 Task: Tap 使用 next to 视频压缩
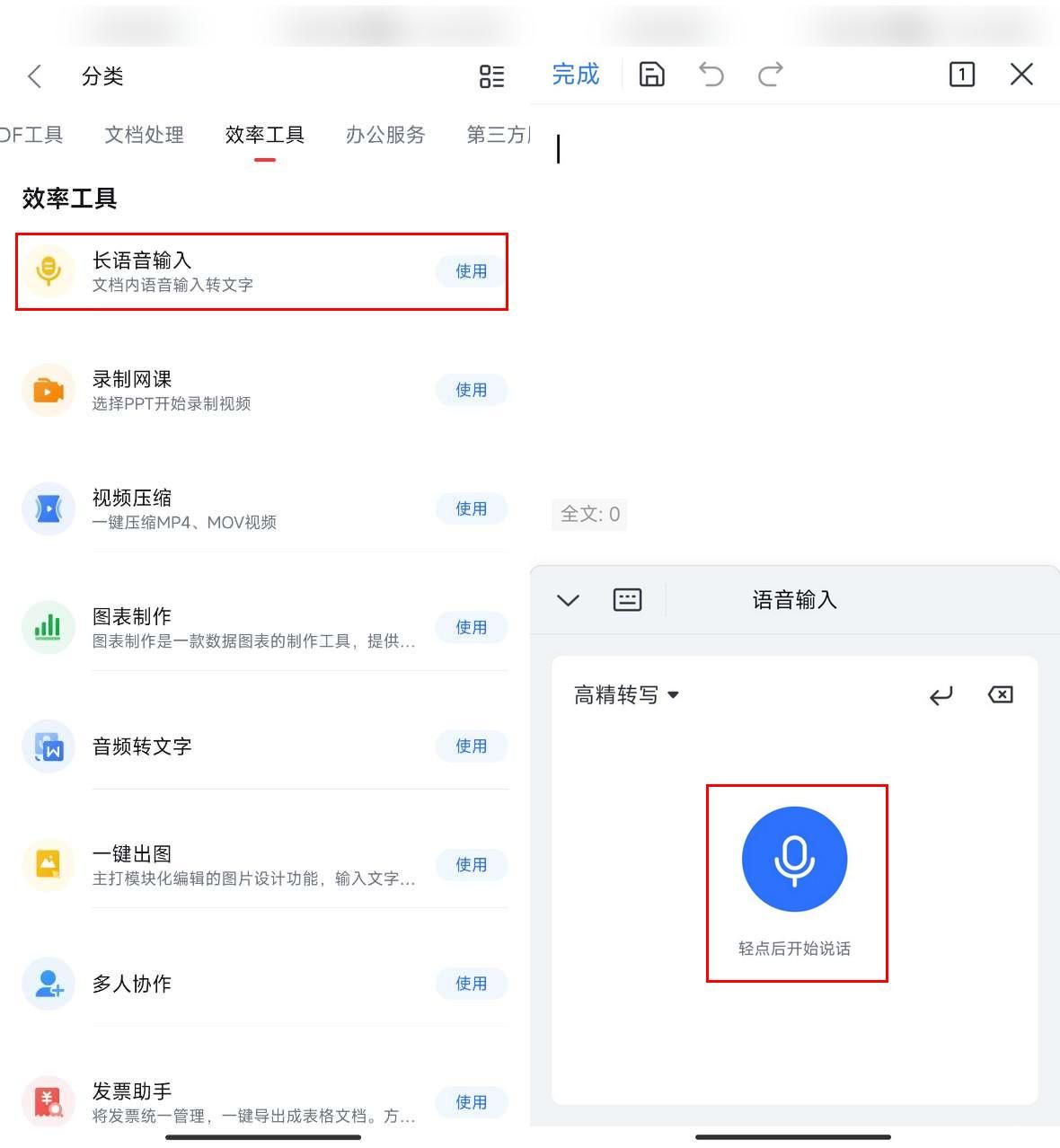click(471, 508)
